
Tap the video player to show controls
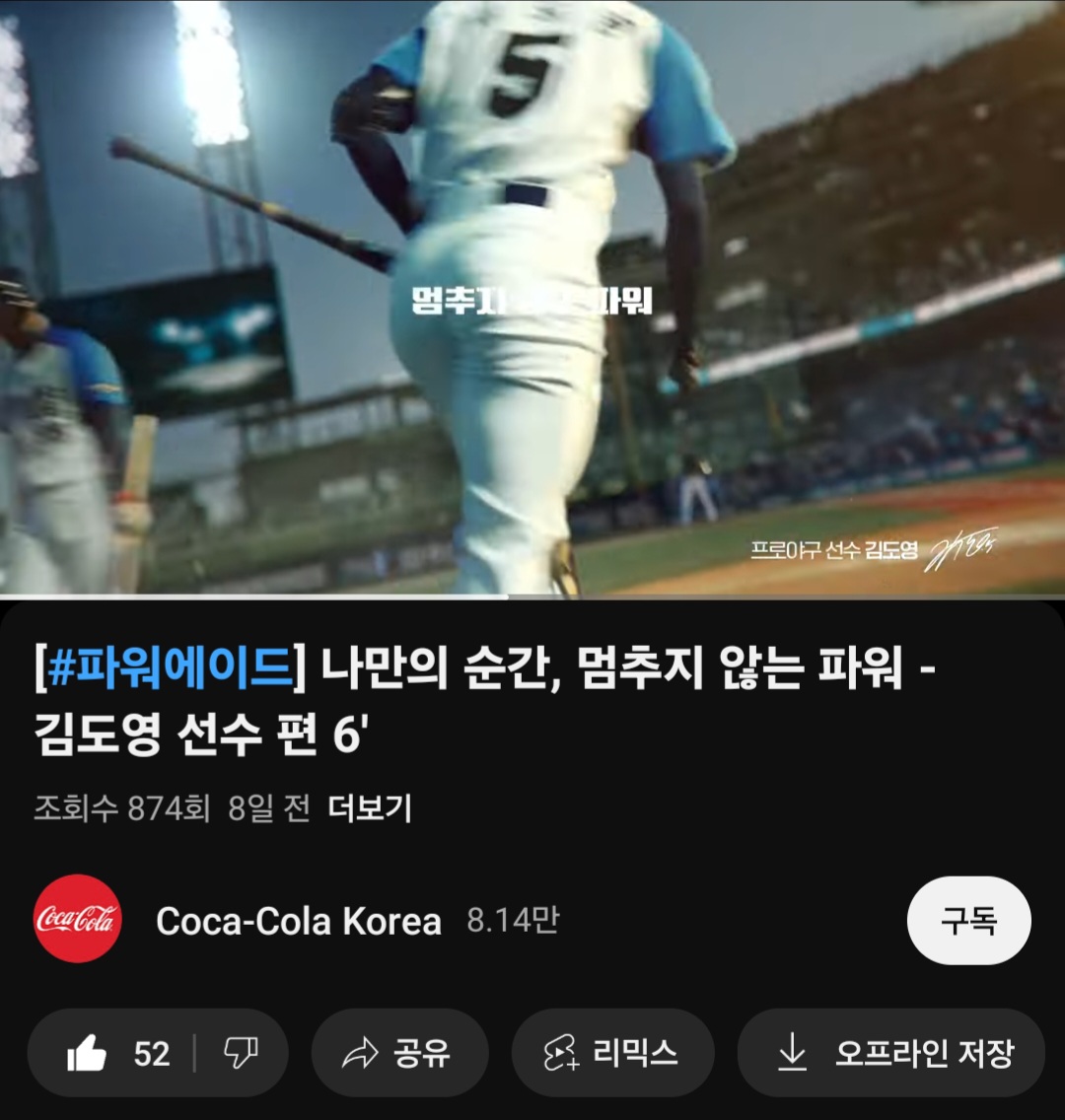tap(532, 296)
